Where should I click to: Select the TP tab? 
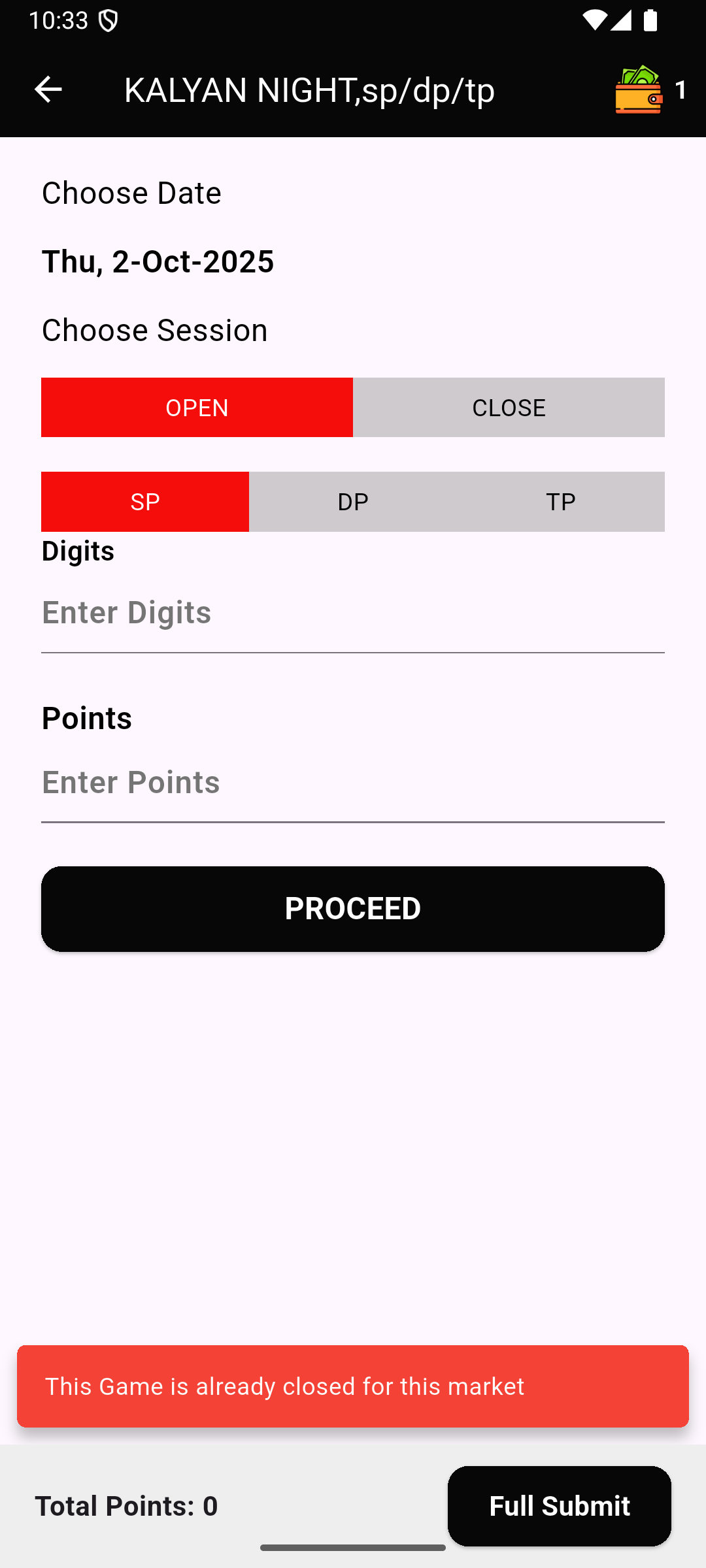(560, 501)
